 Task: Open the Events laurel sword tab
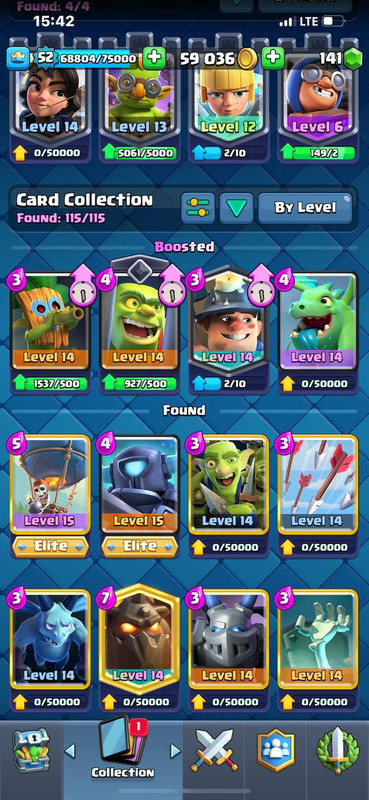(x=337, y=751)
